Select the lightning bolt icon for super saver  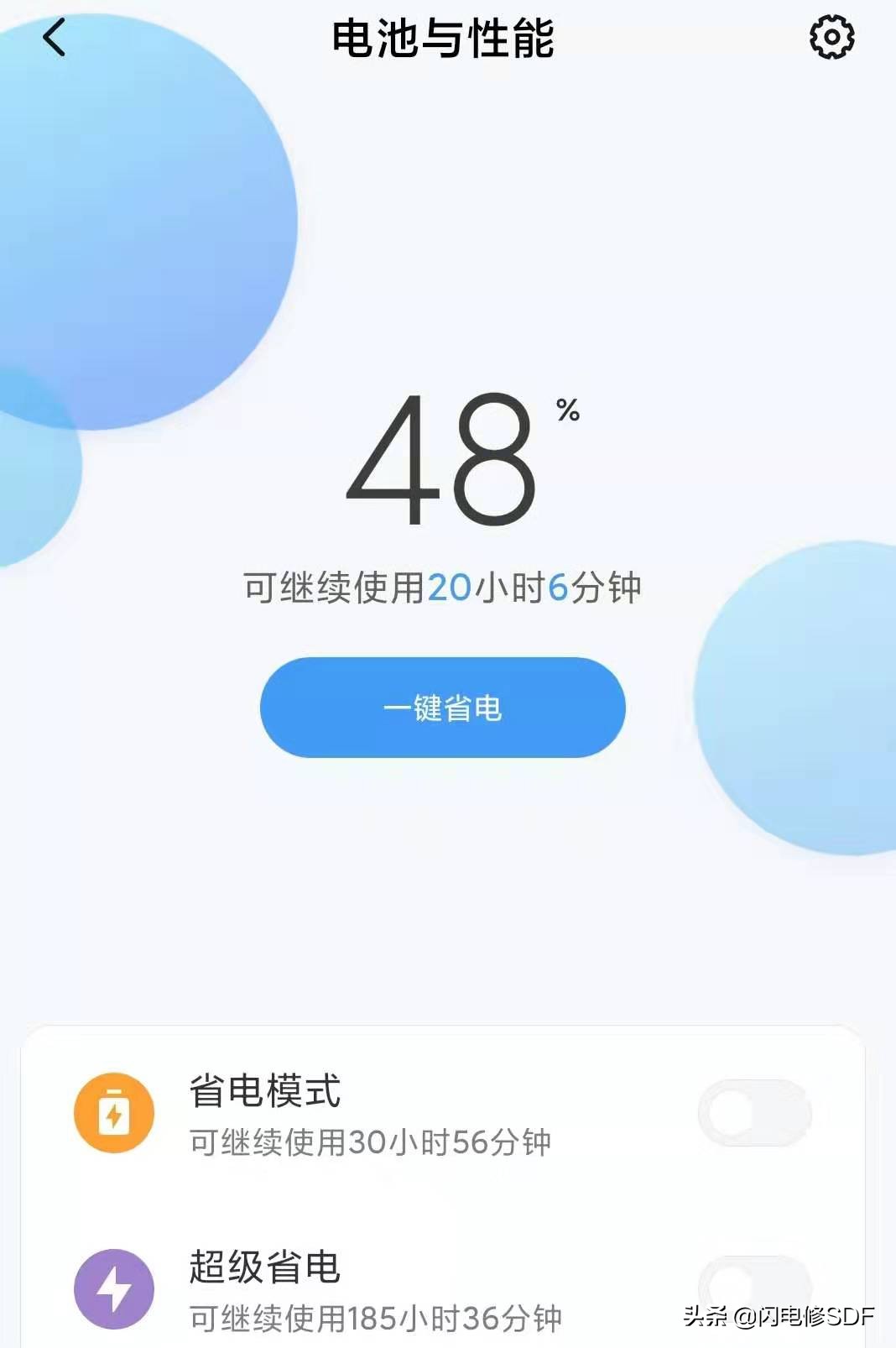[115, 1287]
